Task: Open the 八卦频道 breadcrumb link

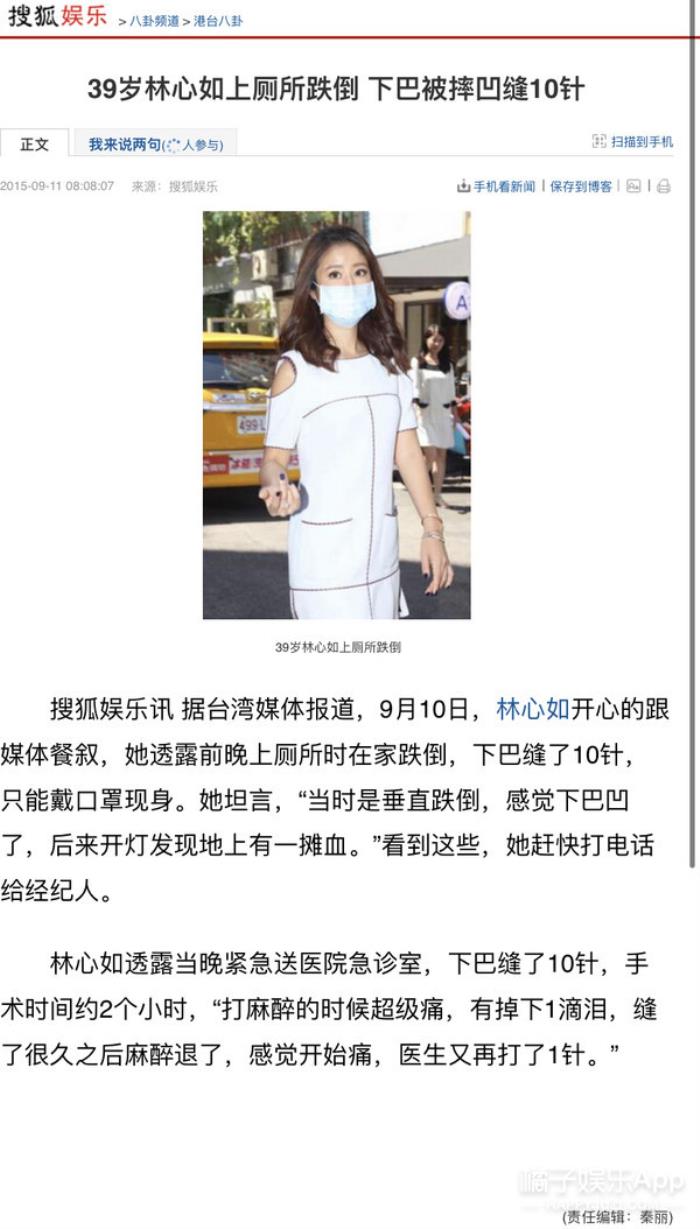Action: tap(154, 21)
